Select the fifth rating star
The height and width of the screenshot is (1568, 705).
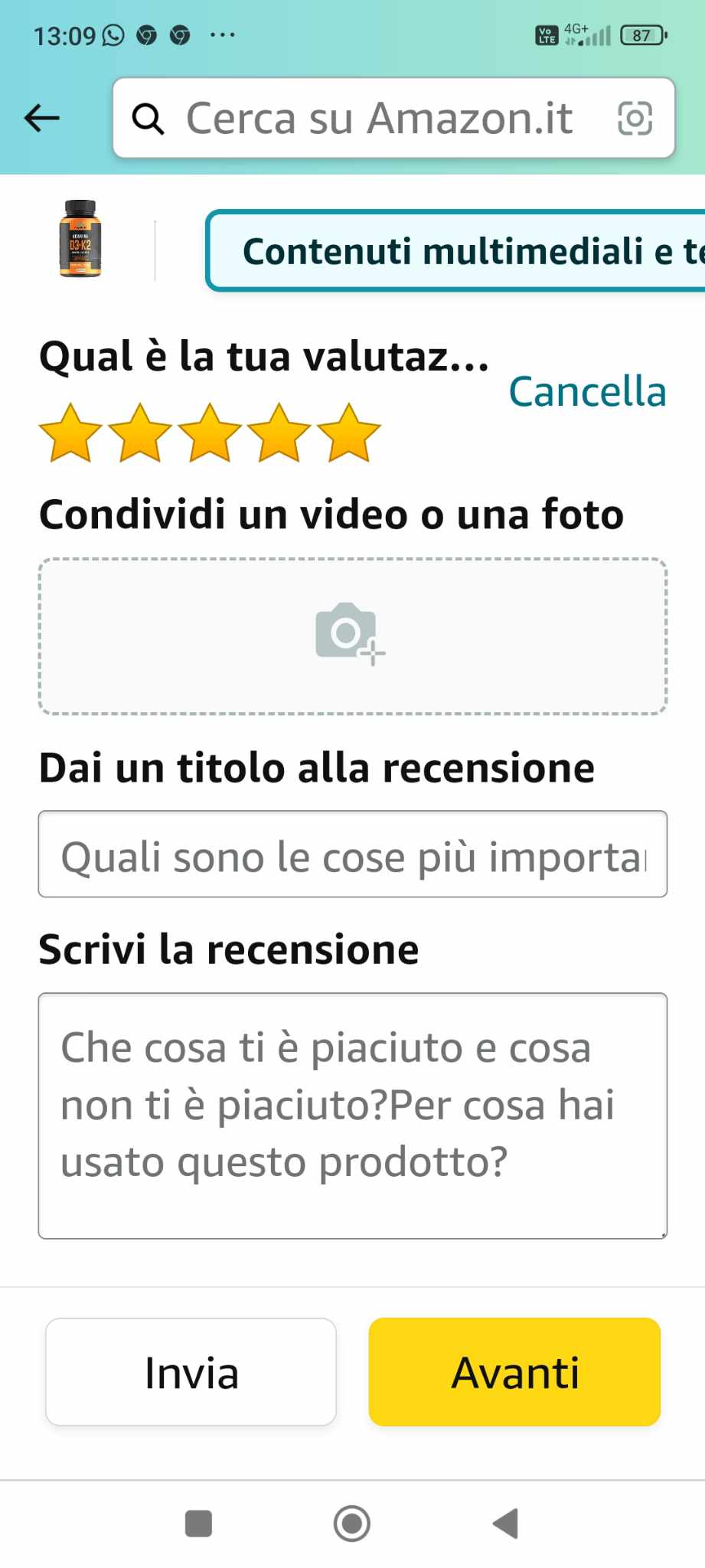coord(349,433)
